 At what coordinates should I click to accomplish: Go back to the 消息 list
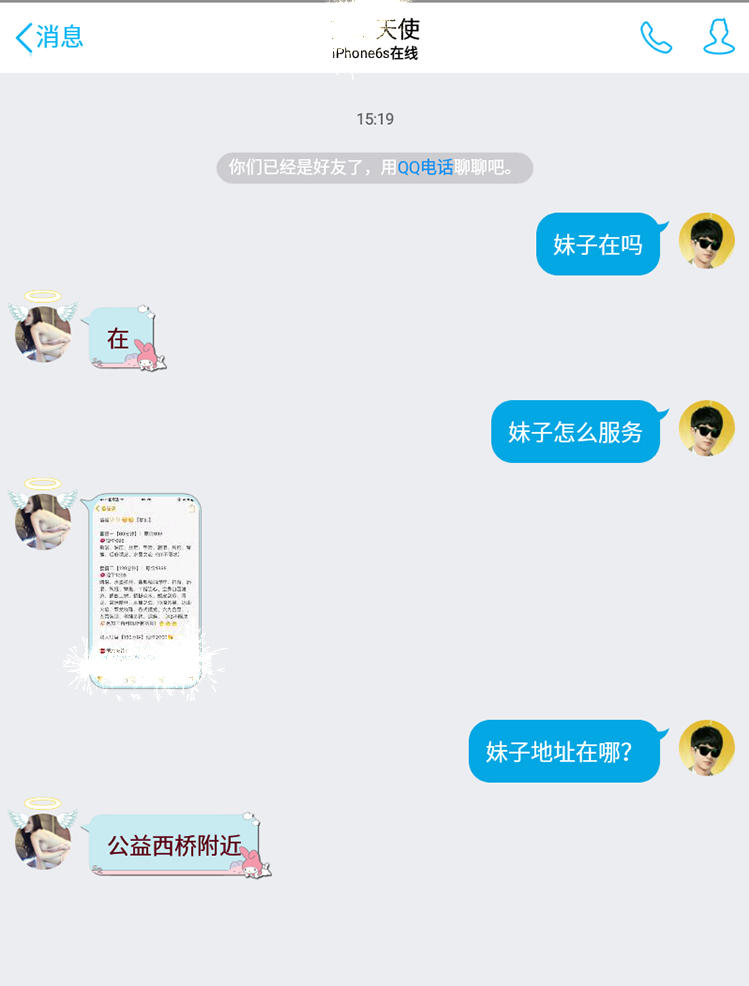click(48, 38)
